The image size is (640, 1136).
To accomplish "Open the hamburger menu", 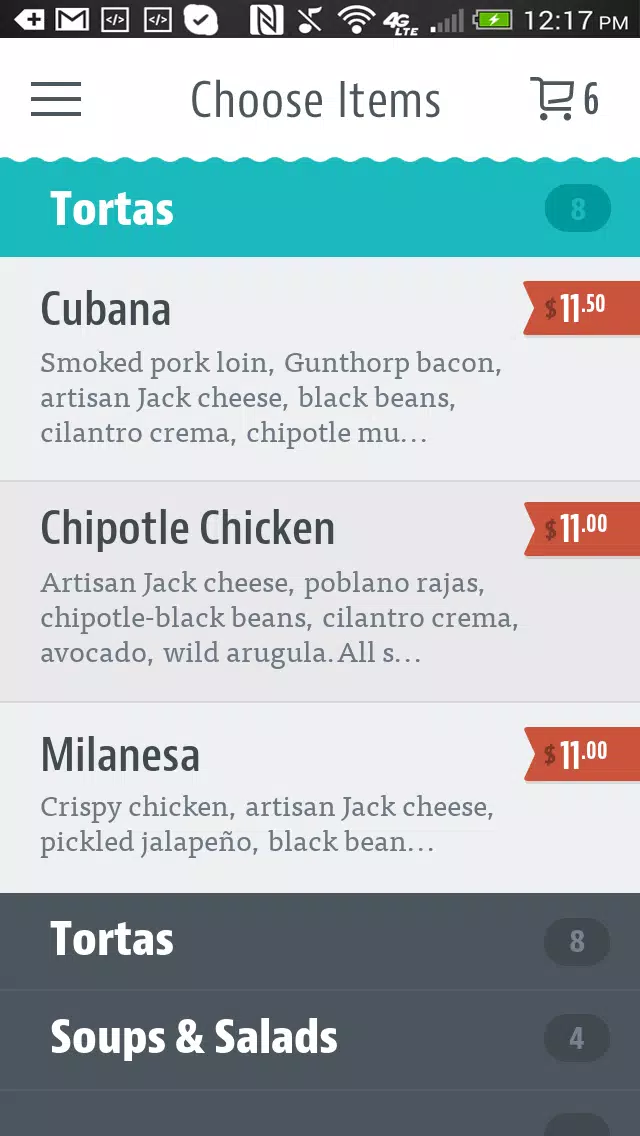I will (x=56, y=100).
